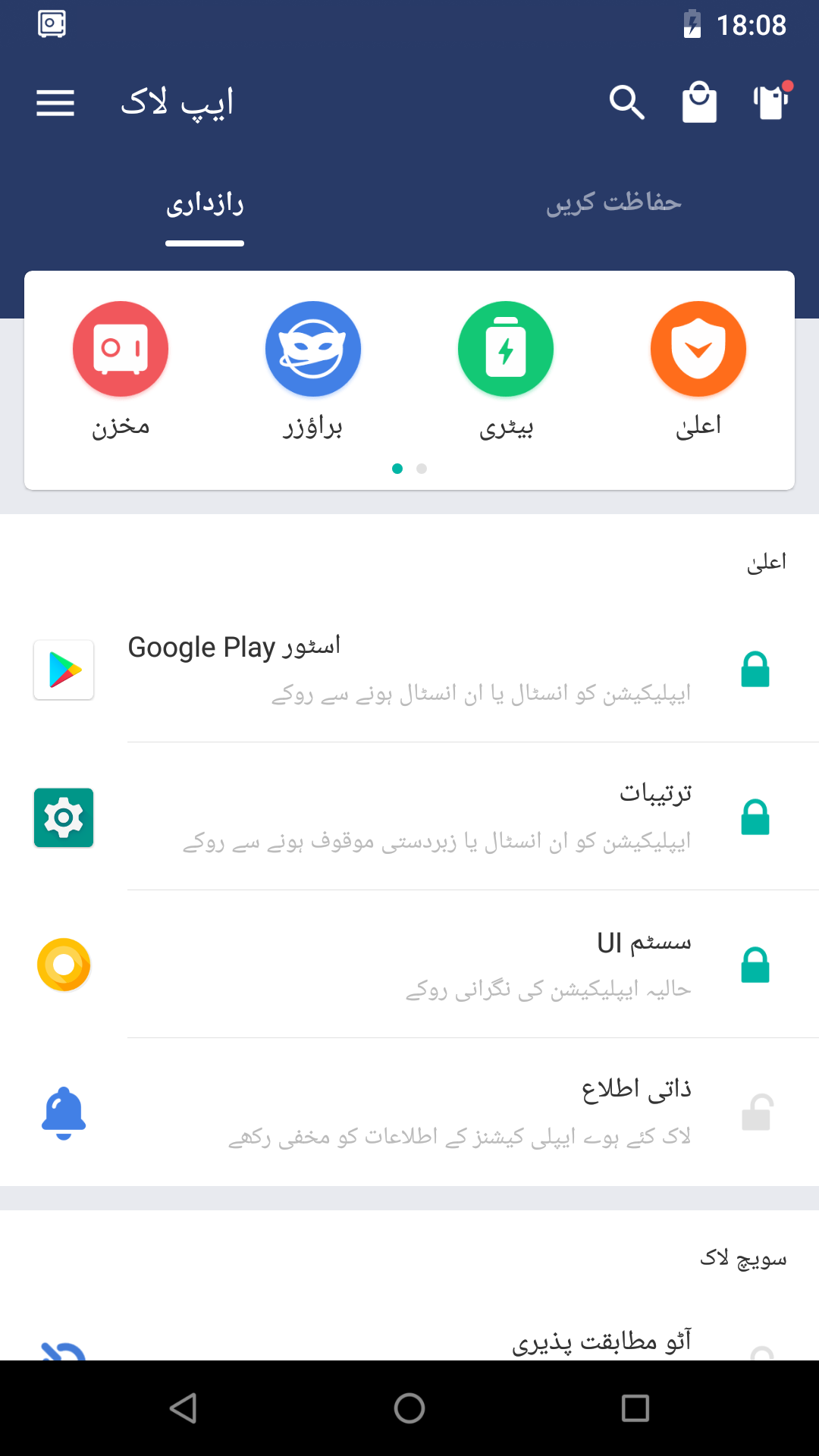Open the shopping bag feature
The height and width of the screenshot is (1456, 819).
pos(698,102)
